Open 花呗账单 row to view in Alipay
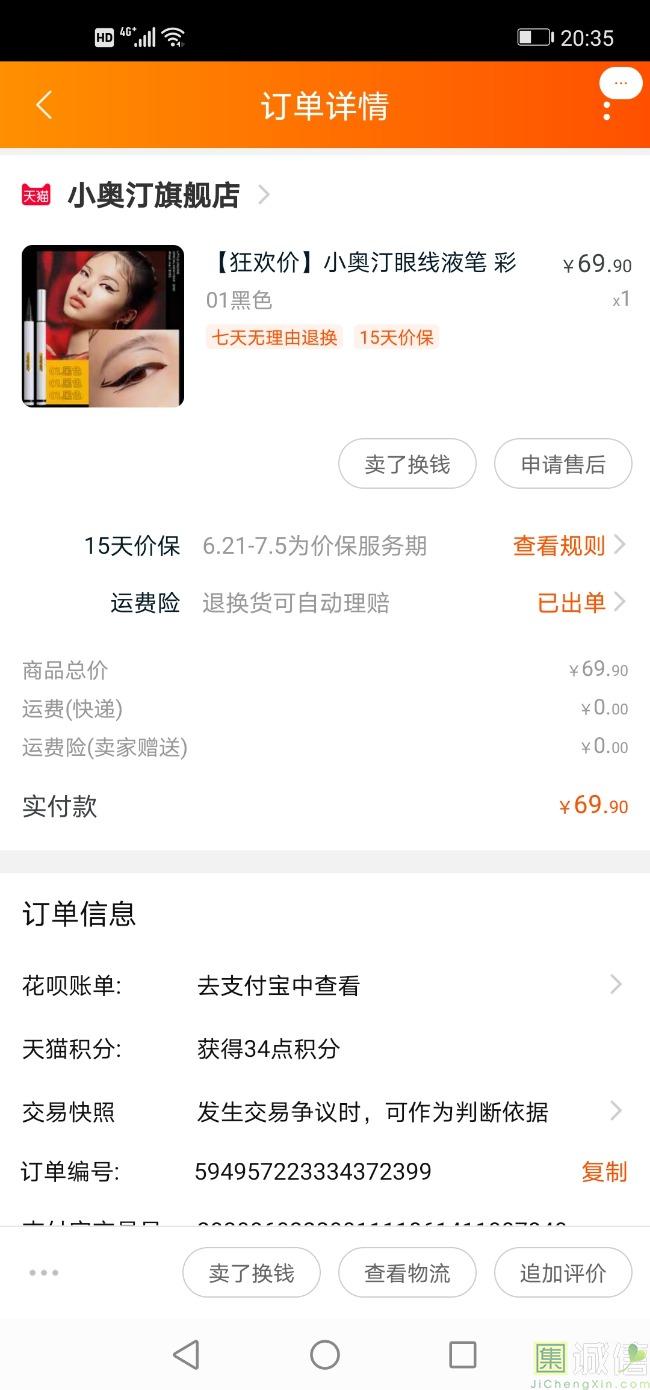Screen dimensions: 650x1390 tap(323, 986)
